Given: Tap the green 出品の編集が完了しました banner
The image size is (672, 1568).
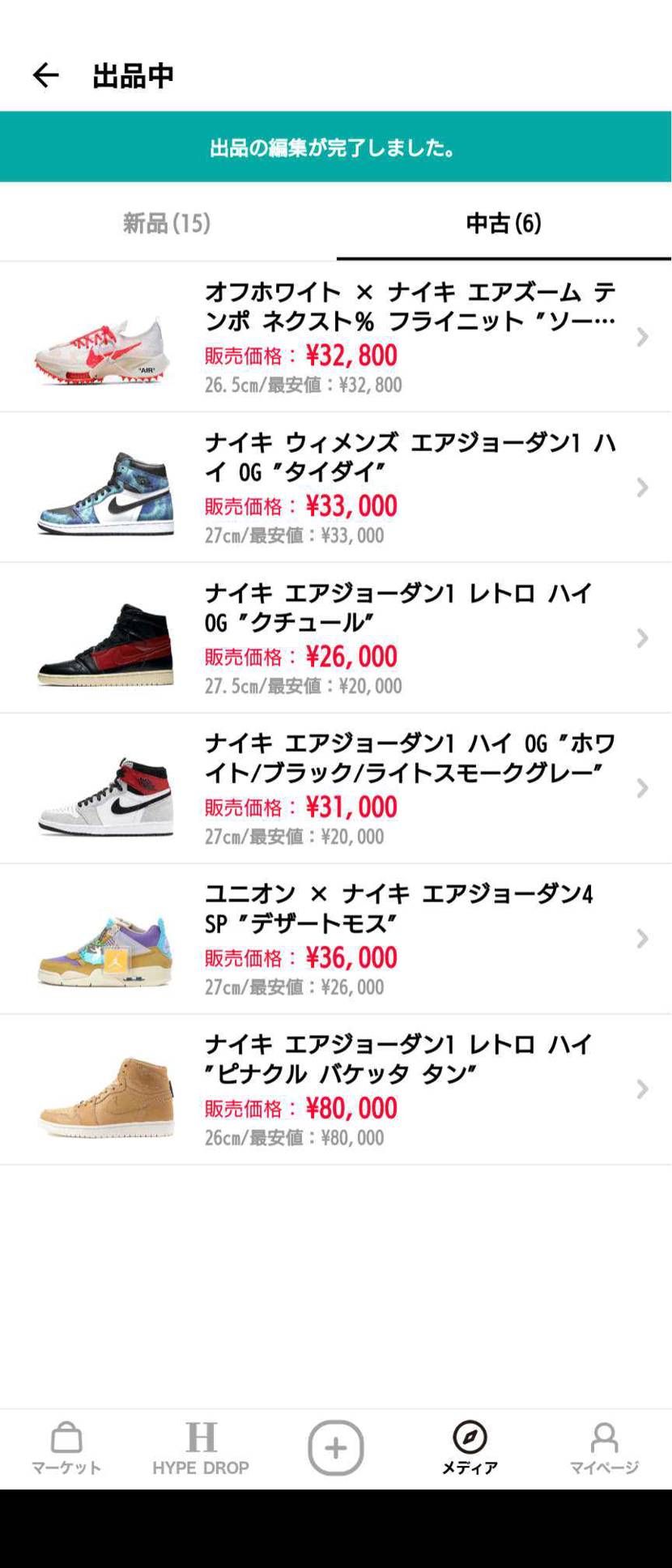Looking at the screenshot, I should pyautogui.click(x=336, y=147).
